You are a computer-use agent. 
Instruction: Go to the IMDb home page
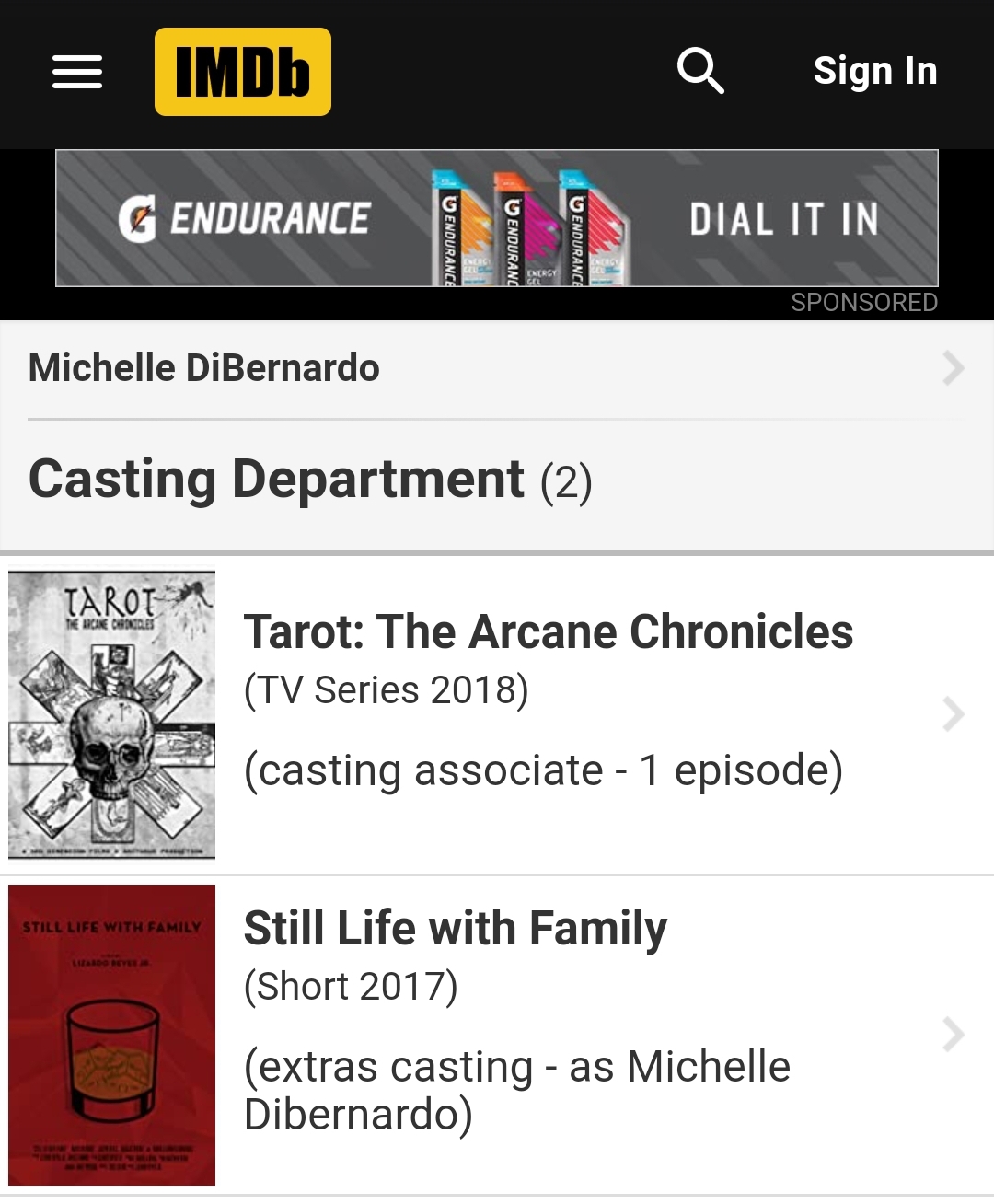click(x=242, y=72)
